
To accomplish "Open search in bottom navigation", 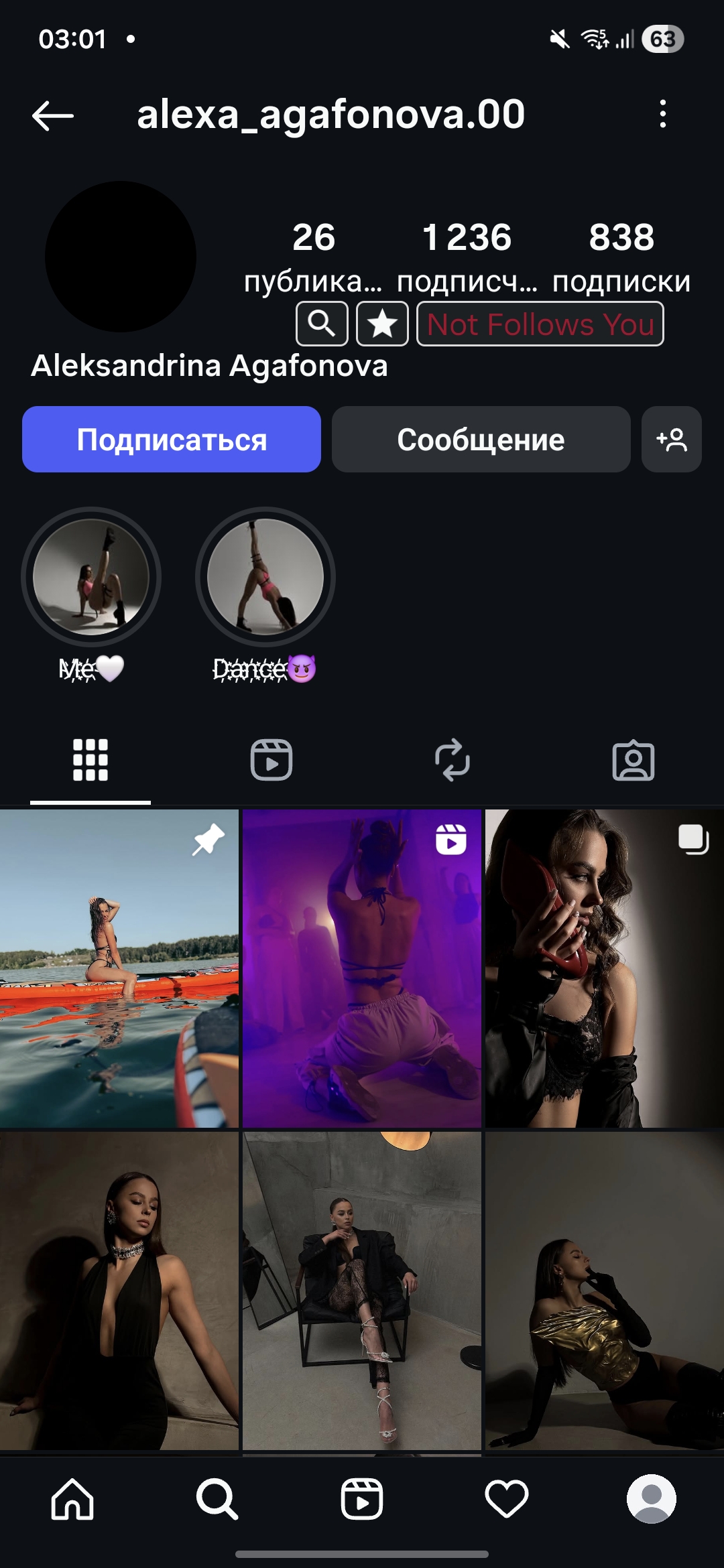I will coord(217,1498).
